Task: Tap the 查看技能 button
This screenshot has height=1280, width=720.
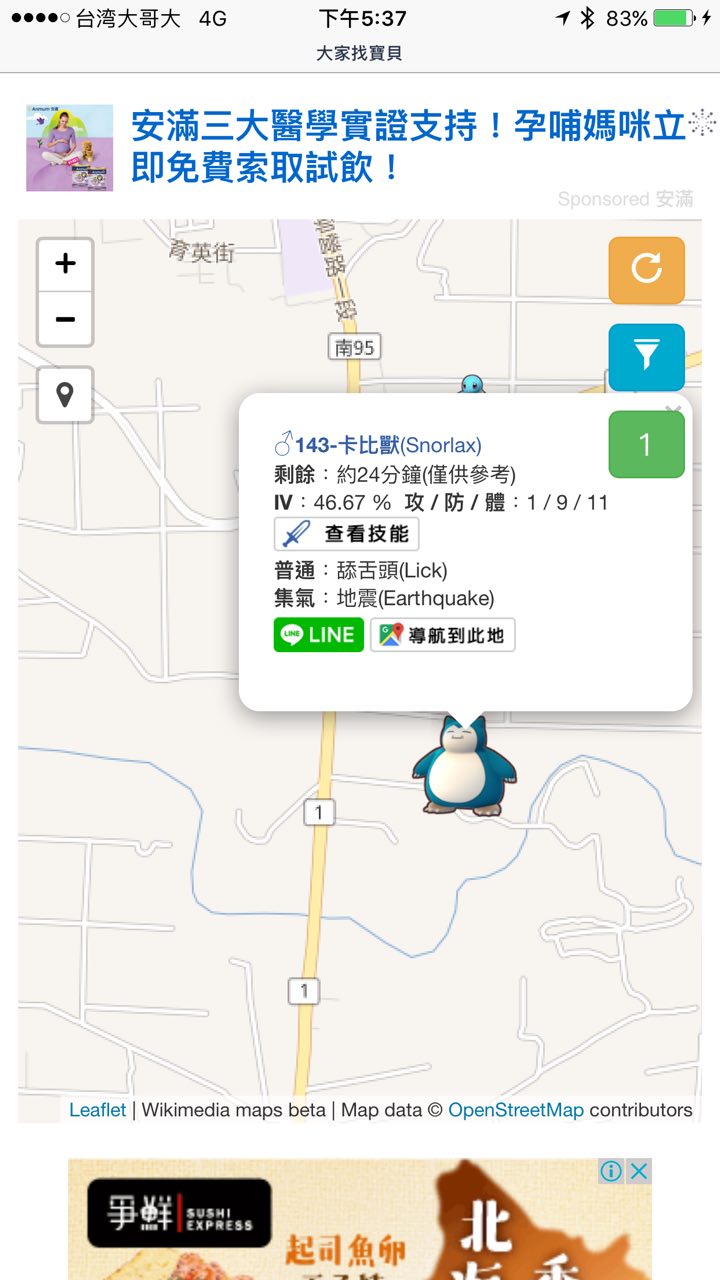Action: pos(346,533)
